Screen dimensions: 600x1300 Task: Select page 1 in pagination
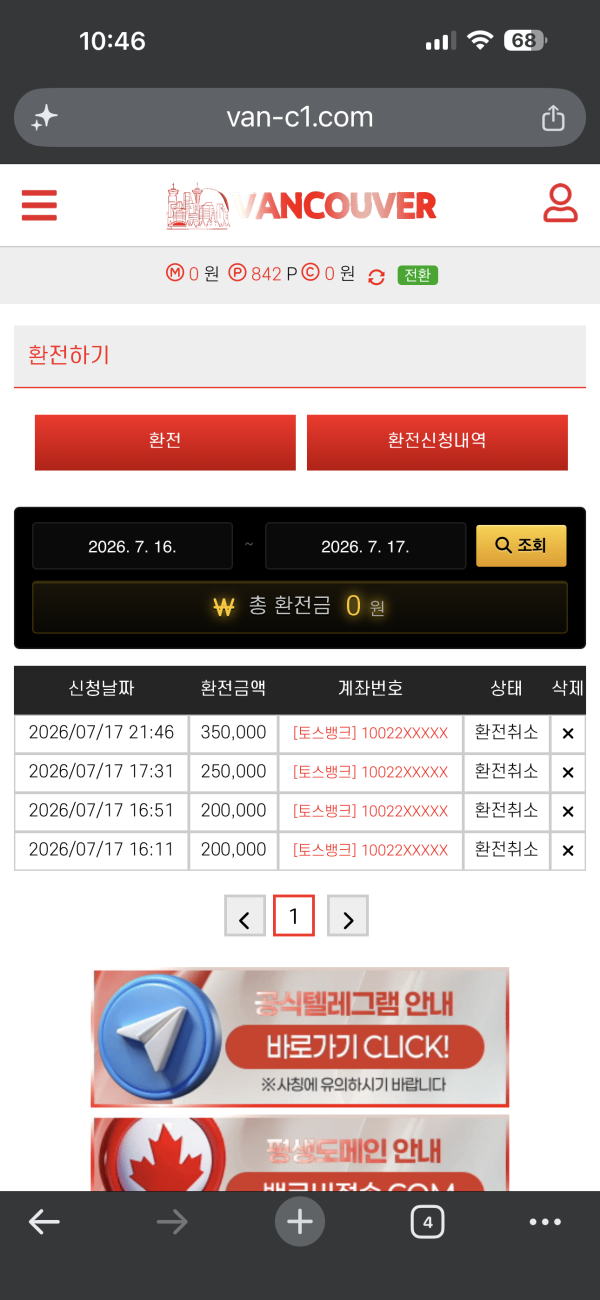point(294,916)
